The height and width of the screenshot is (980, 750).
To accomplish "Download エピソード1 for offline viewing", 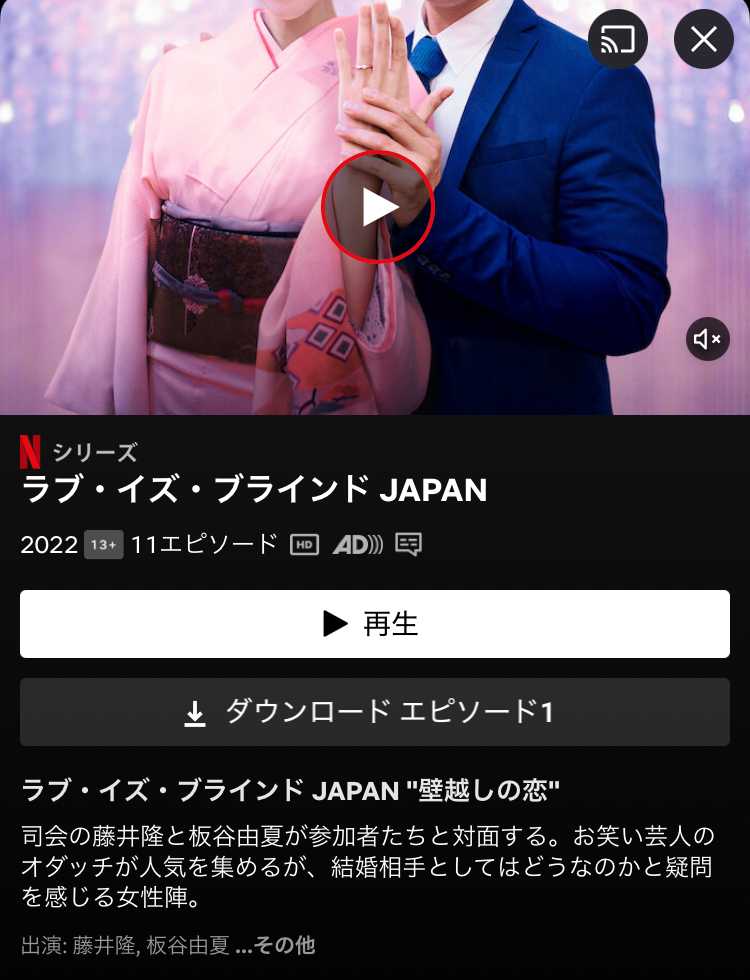I will tap(375, 712).
